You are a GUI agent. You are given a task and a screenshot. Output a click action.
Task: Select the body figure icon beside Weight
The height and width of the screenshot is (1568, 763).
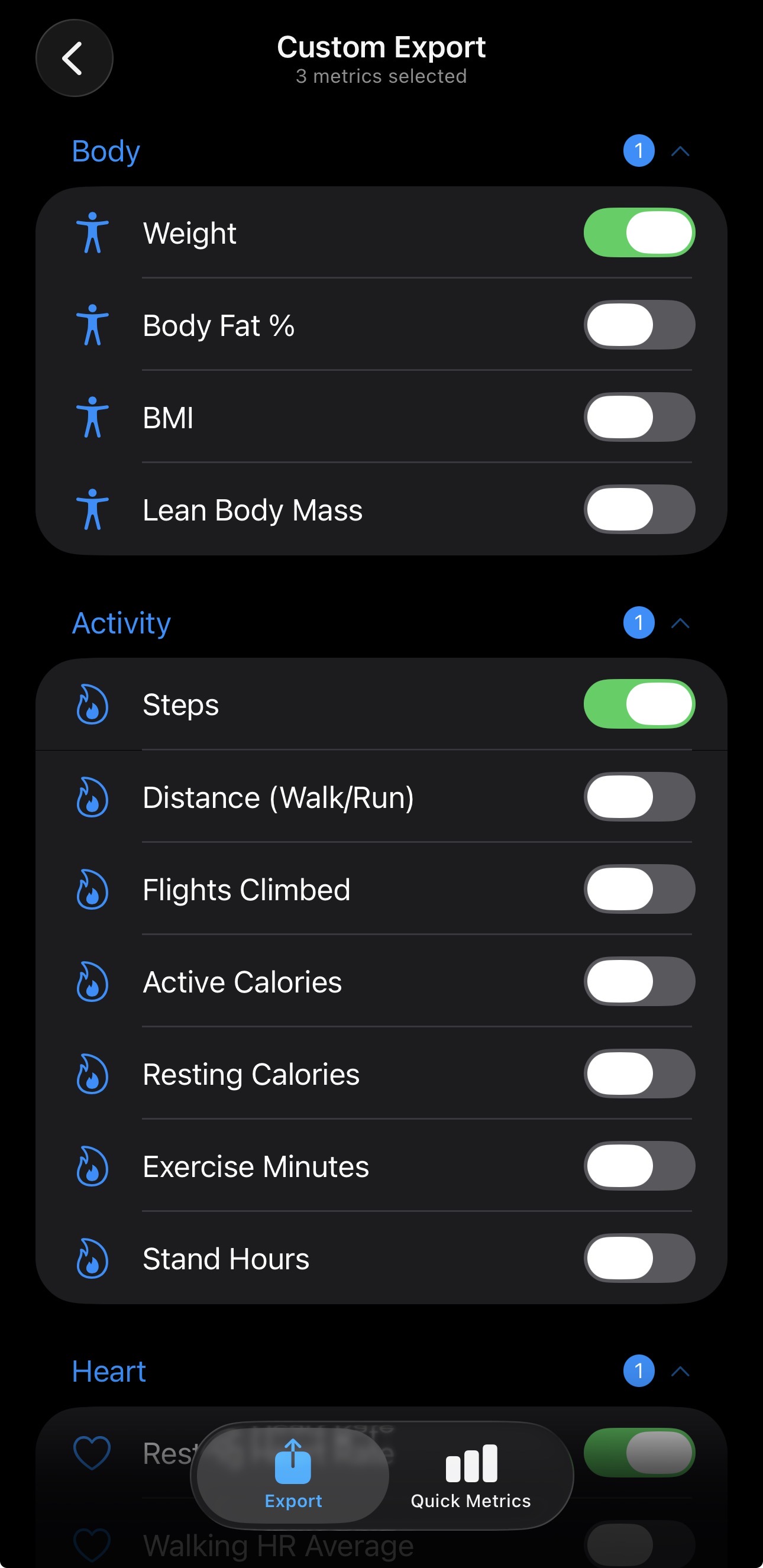(92, 232)
